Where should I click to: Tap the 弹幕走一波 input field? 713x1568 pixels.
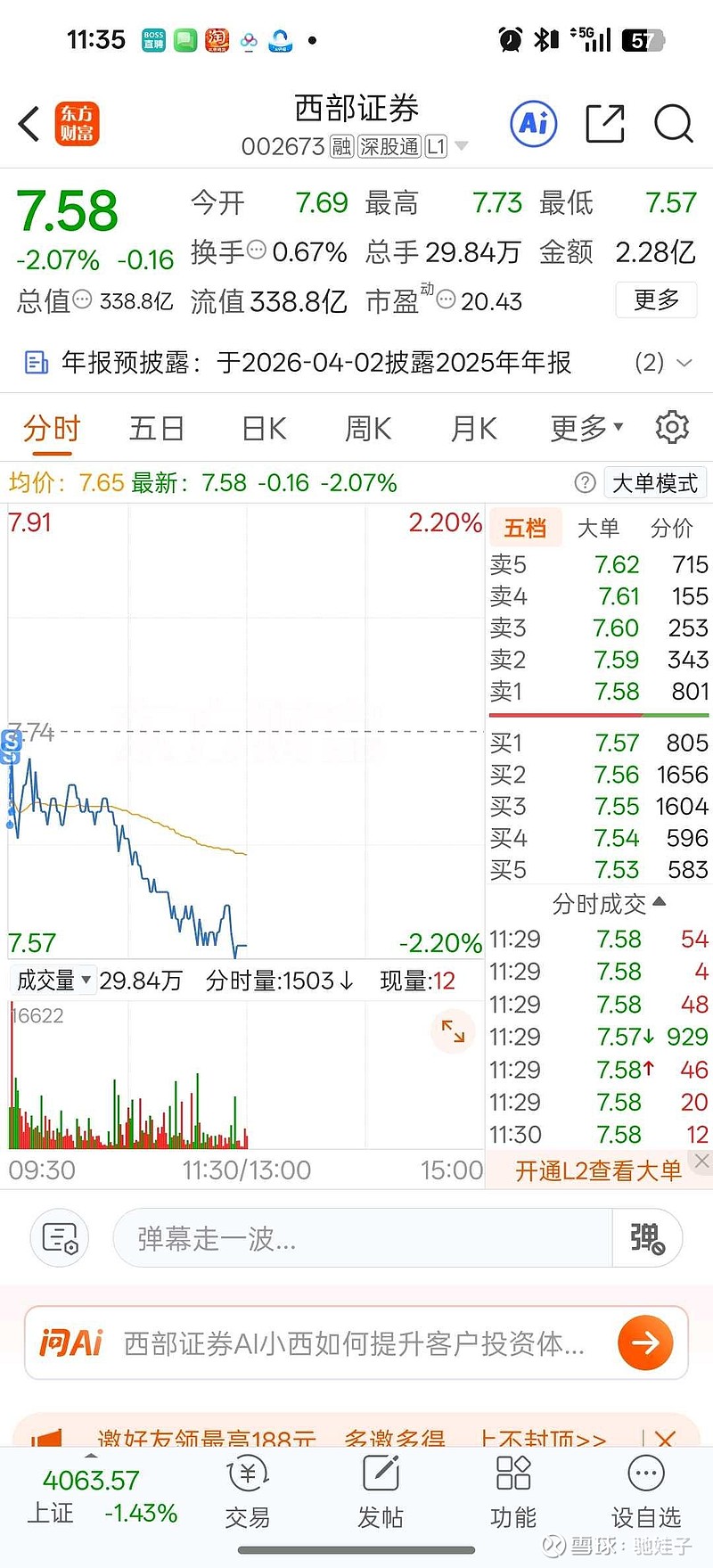pos(365,1238)
